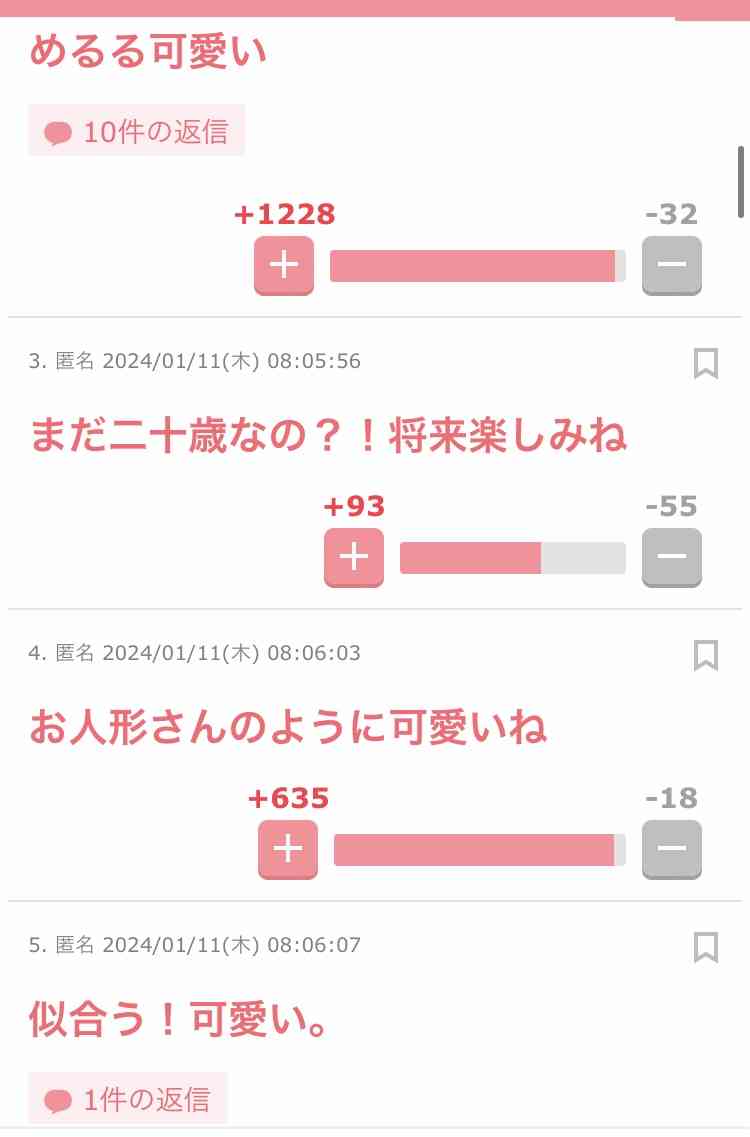
Task: Downvote the comment まだ二十歳なの？！将来楽しみね
Action: tap(671, 557)
